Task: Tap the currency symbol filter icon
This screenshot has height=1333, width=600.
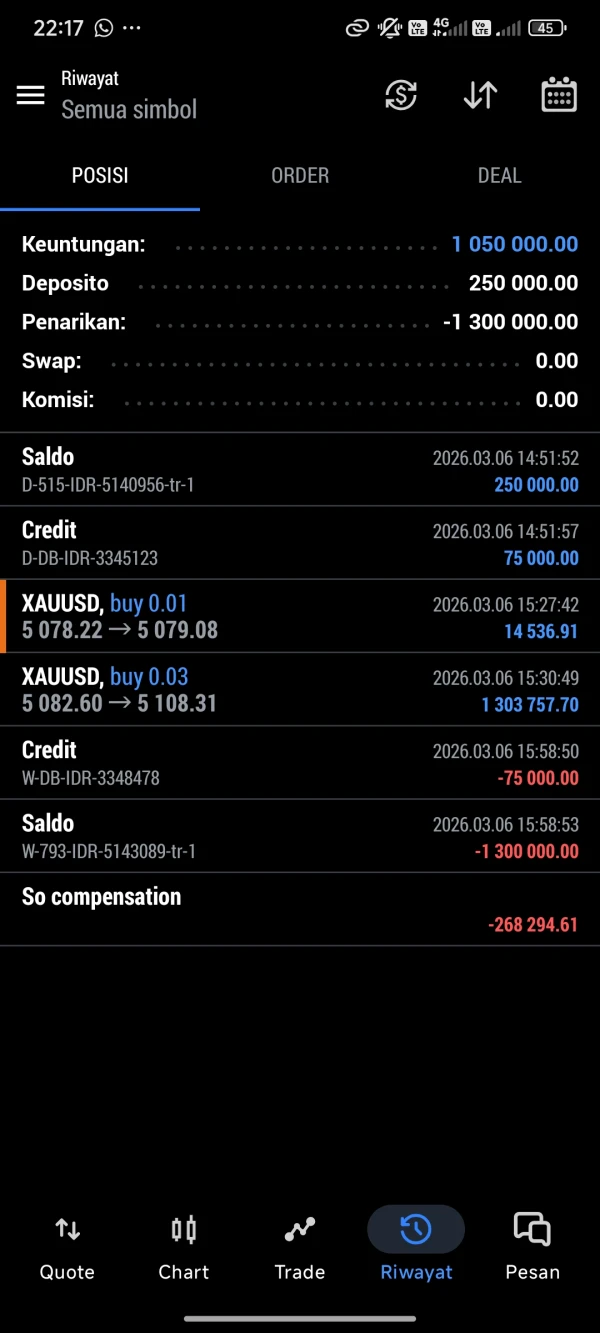Action: 401,95
